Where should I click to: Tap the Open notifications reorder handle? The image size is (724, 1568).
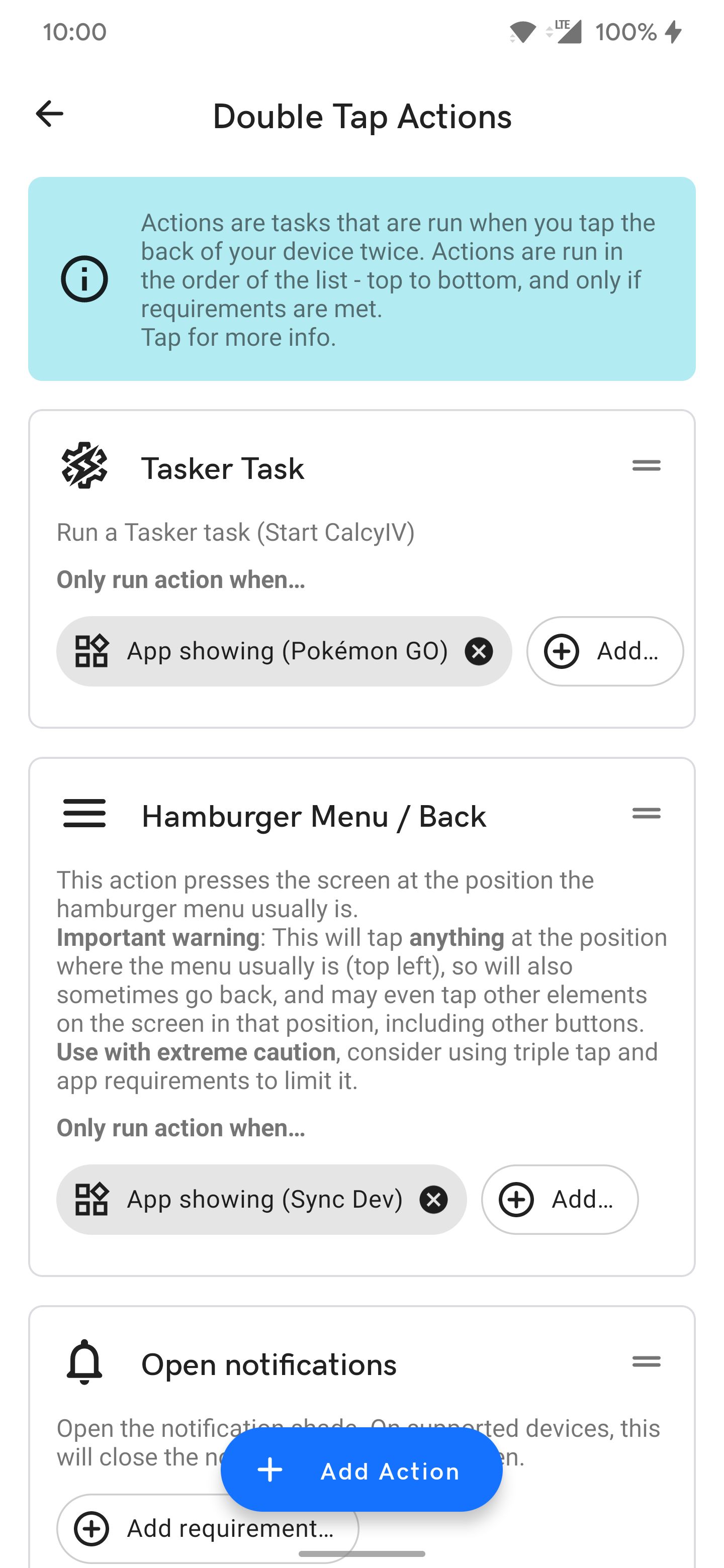click(x=646, y=1361)
